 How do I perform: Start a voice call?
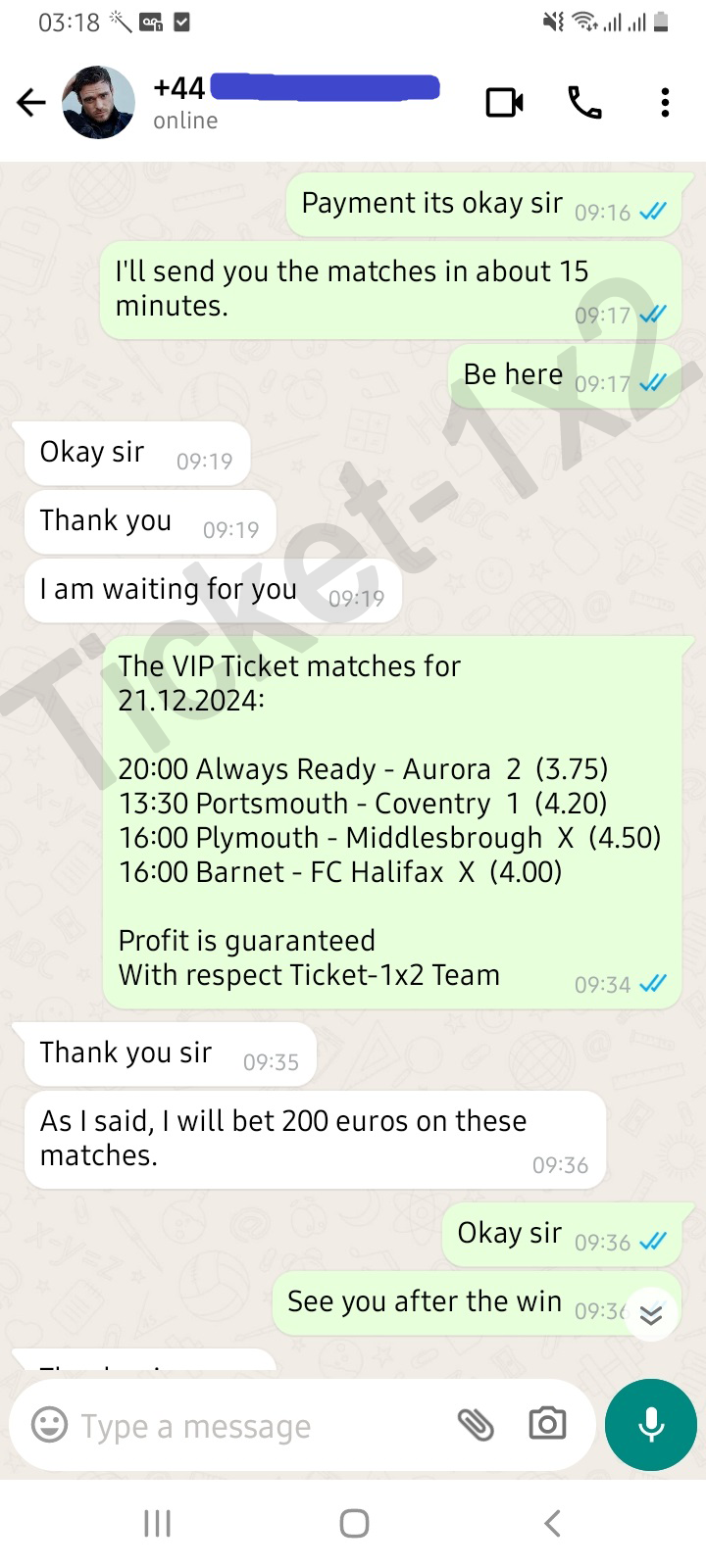click(x=584, y=102)
